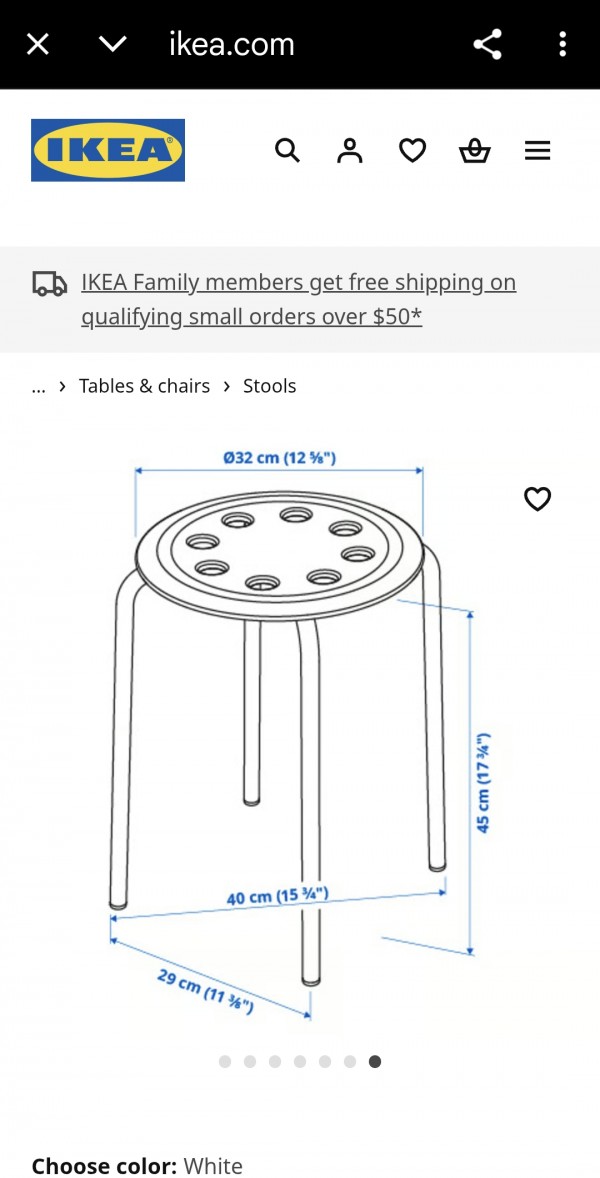Screen dimensions: 600x1178
Task: Share this IKEA page
Action: coord(487,44)
